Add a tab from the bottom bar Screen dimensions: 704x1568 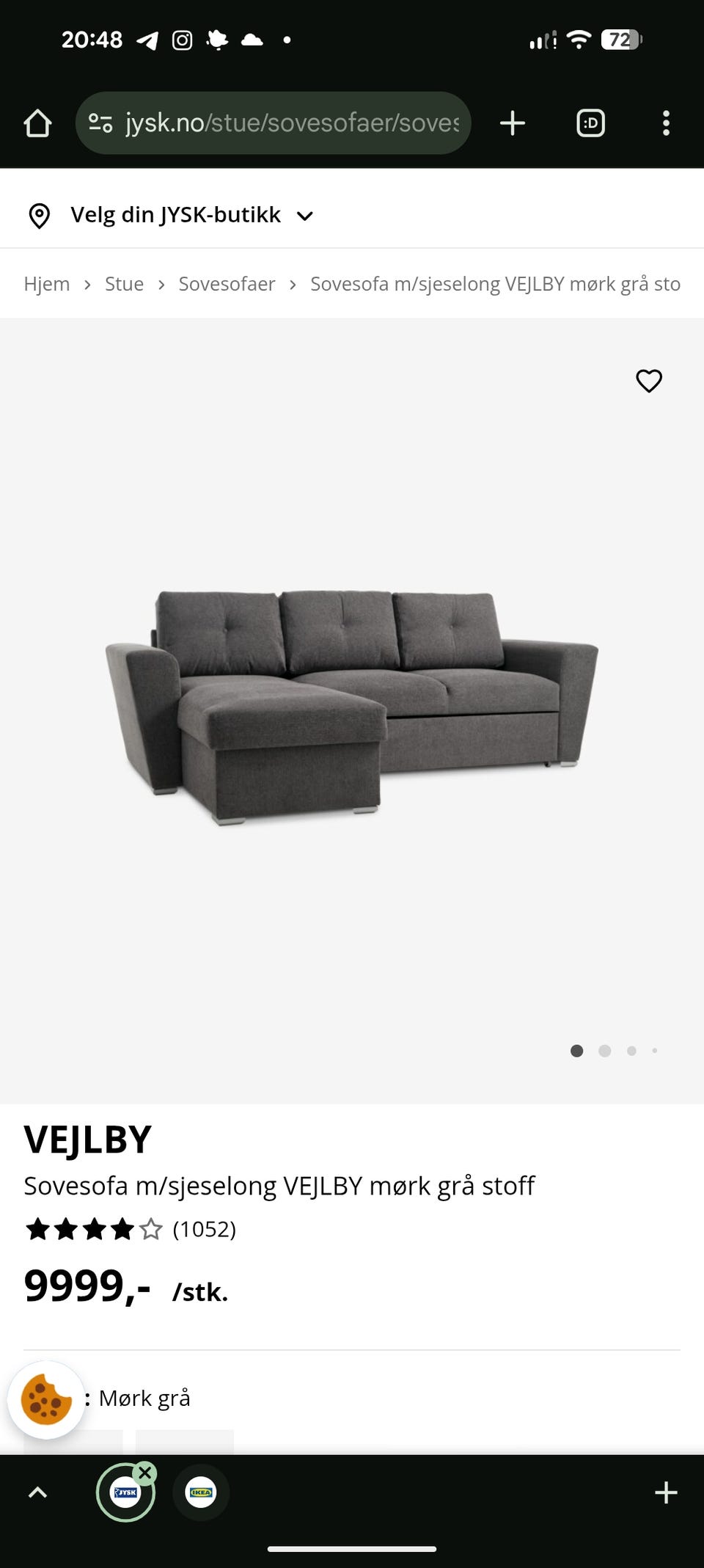point(666,1492)
